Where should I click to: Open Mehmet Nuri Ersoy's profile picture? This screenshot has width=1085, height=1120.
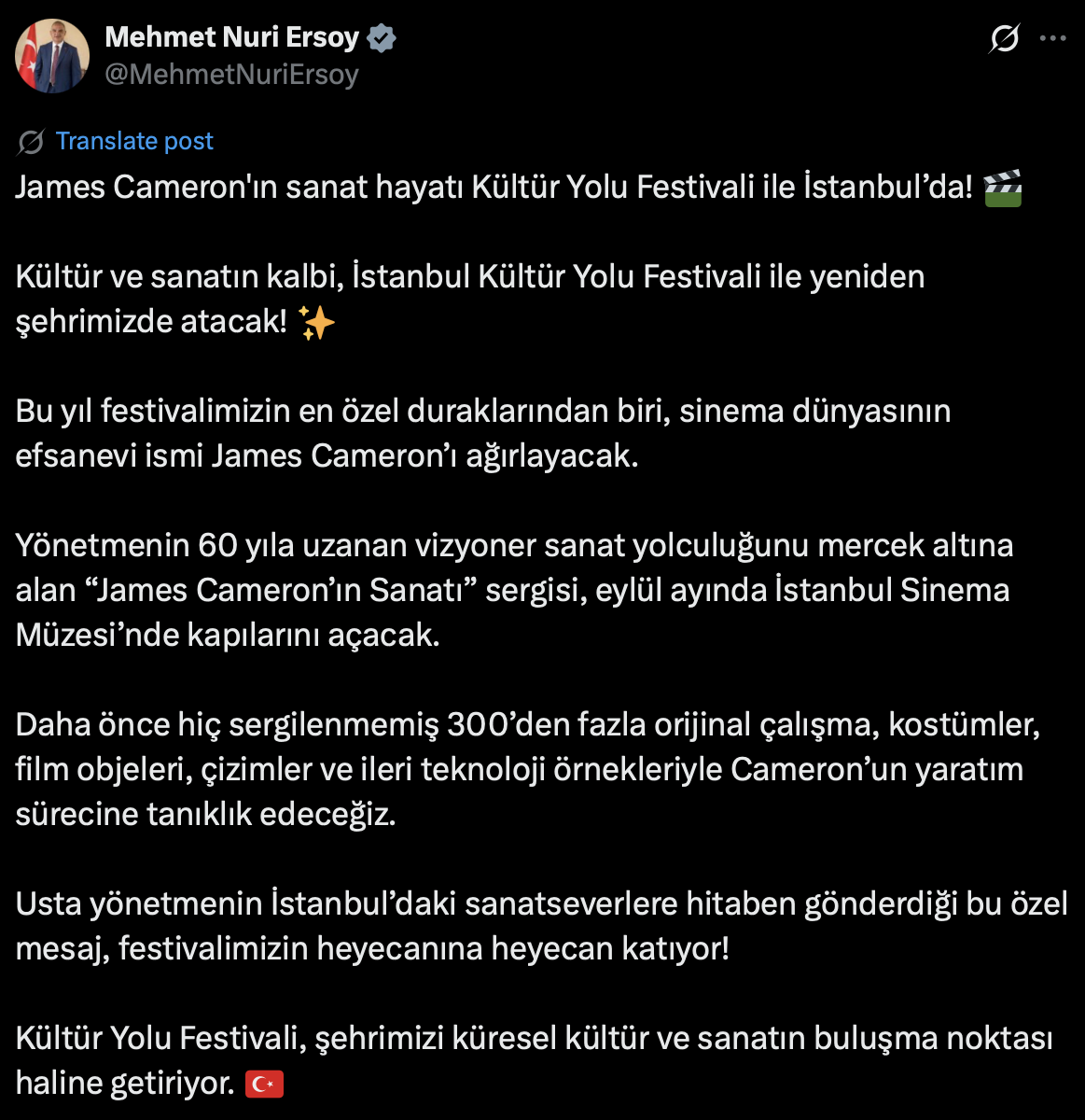click(52, 56)
